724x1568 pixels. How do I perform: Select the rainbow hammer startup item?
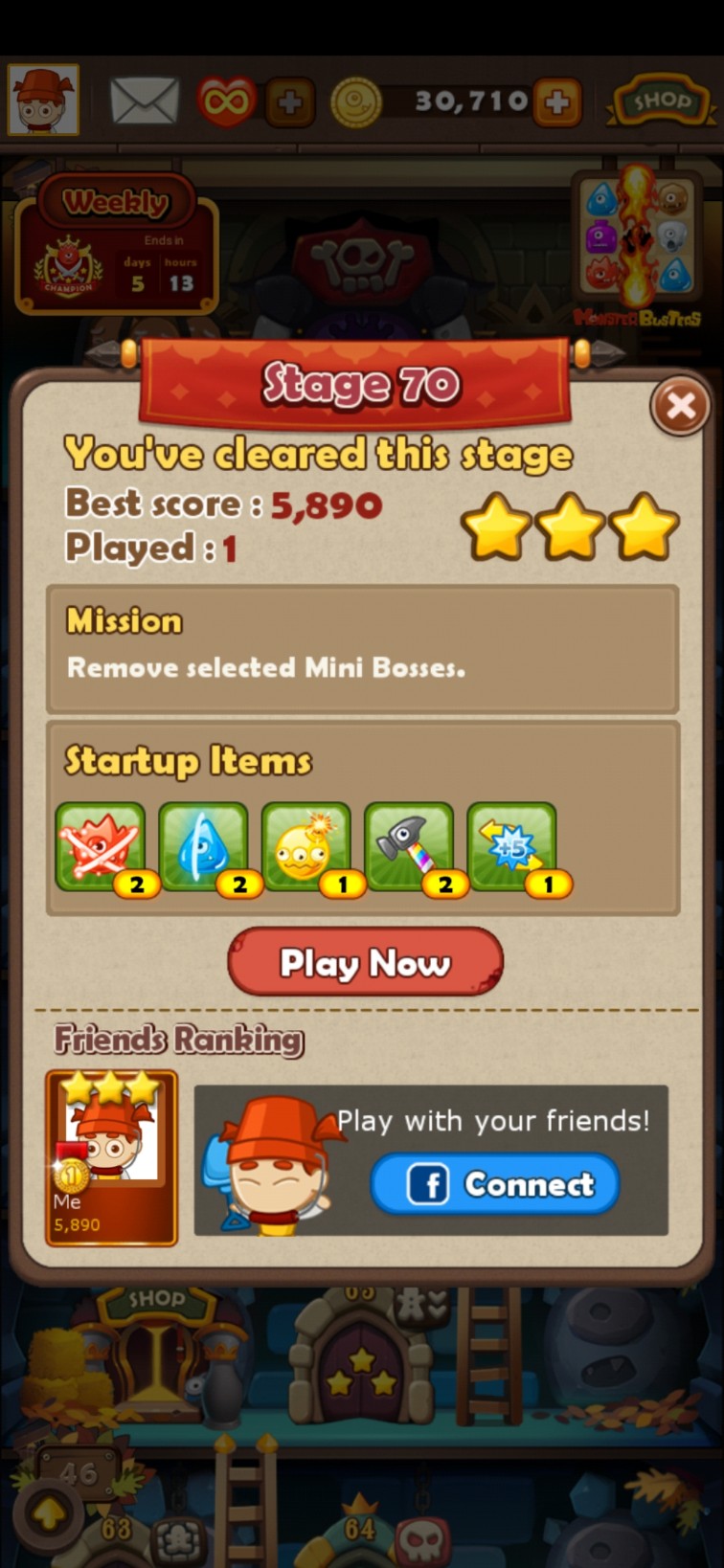point(409,847)
